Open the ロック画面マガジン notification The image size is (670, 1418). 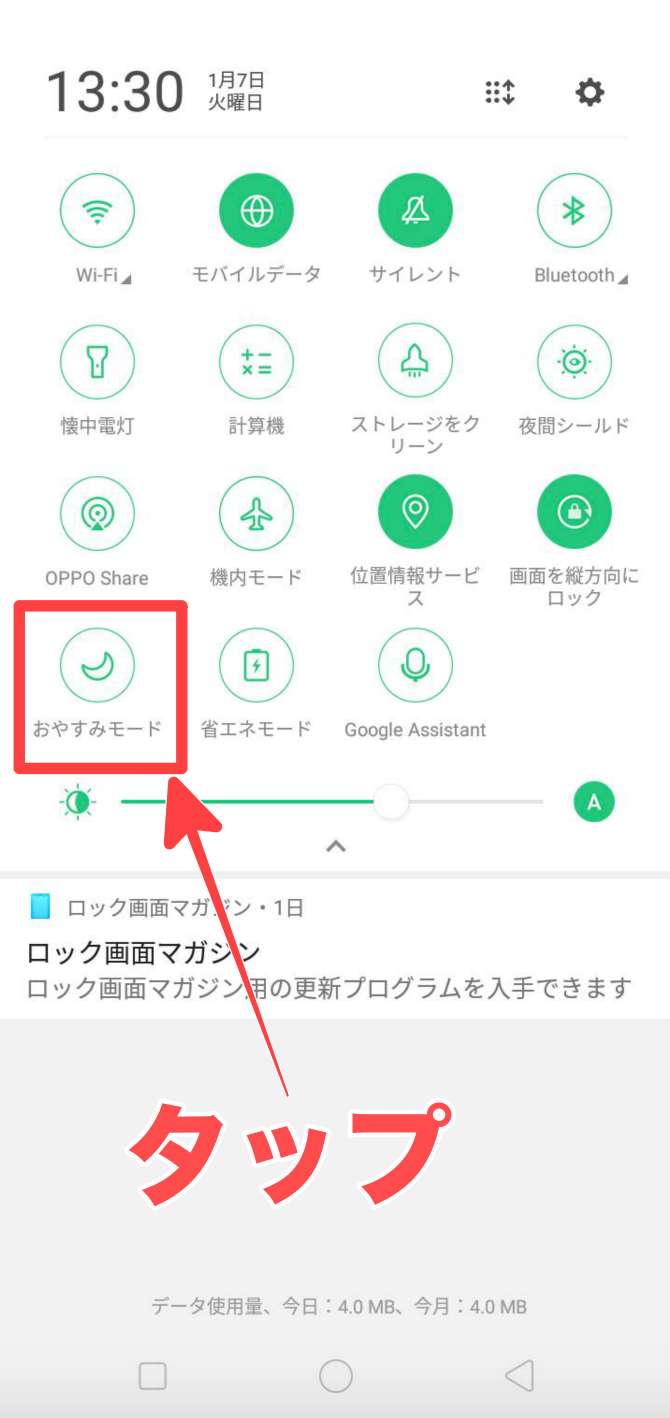tap(330, 952)
